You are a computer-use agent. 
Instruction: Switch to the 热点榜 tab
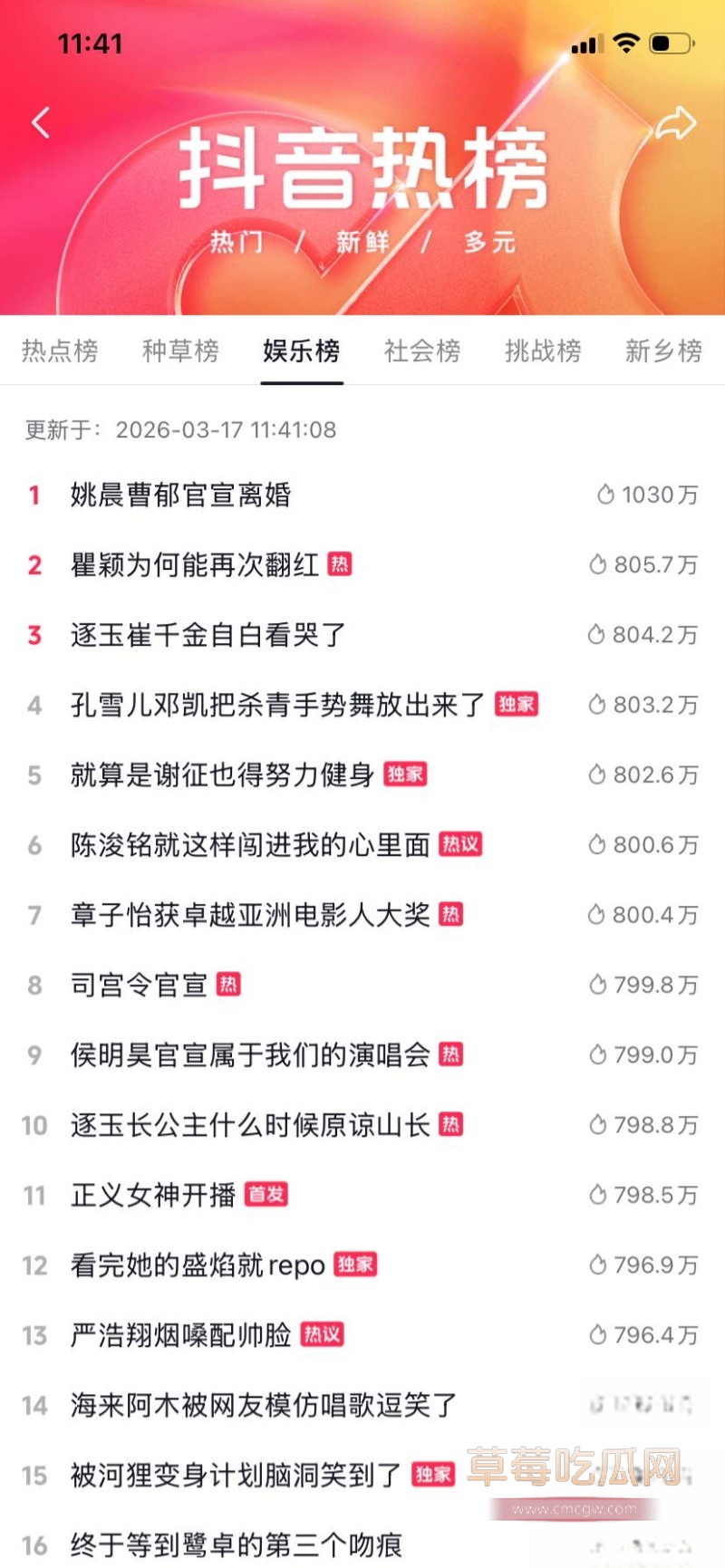tap(59, 351)
